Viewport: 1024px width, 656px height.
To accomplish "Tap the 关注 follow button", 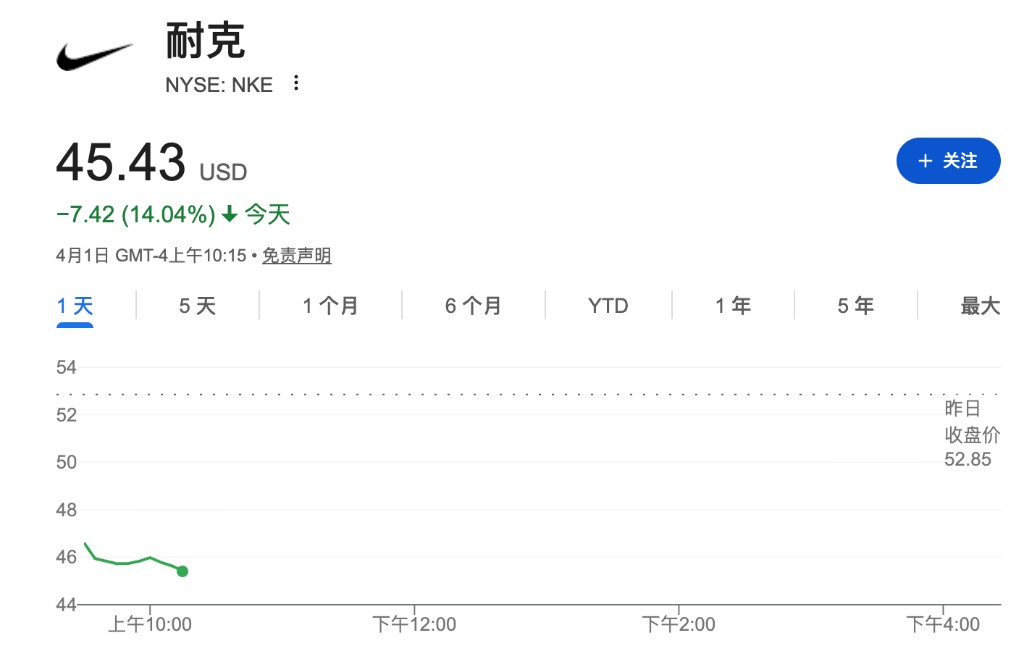I will tap(948, 161).
